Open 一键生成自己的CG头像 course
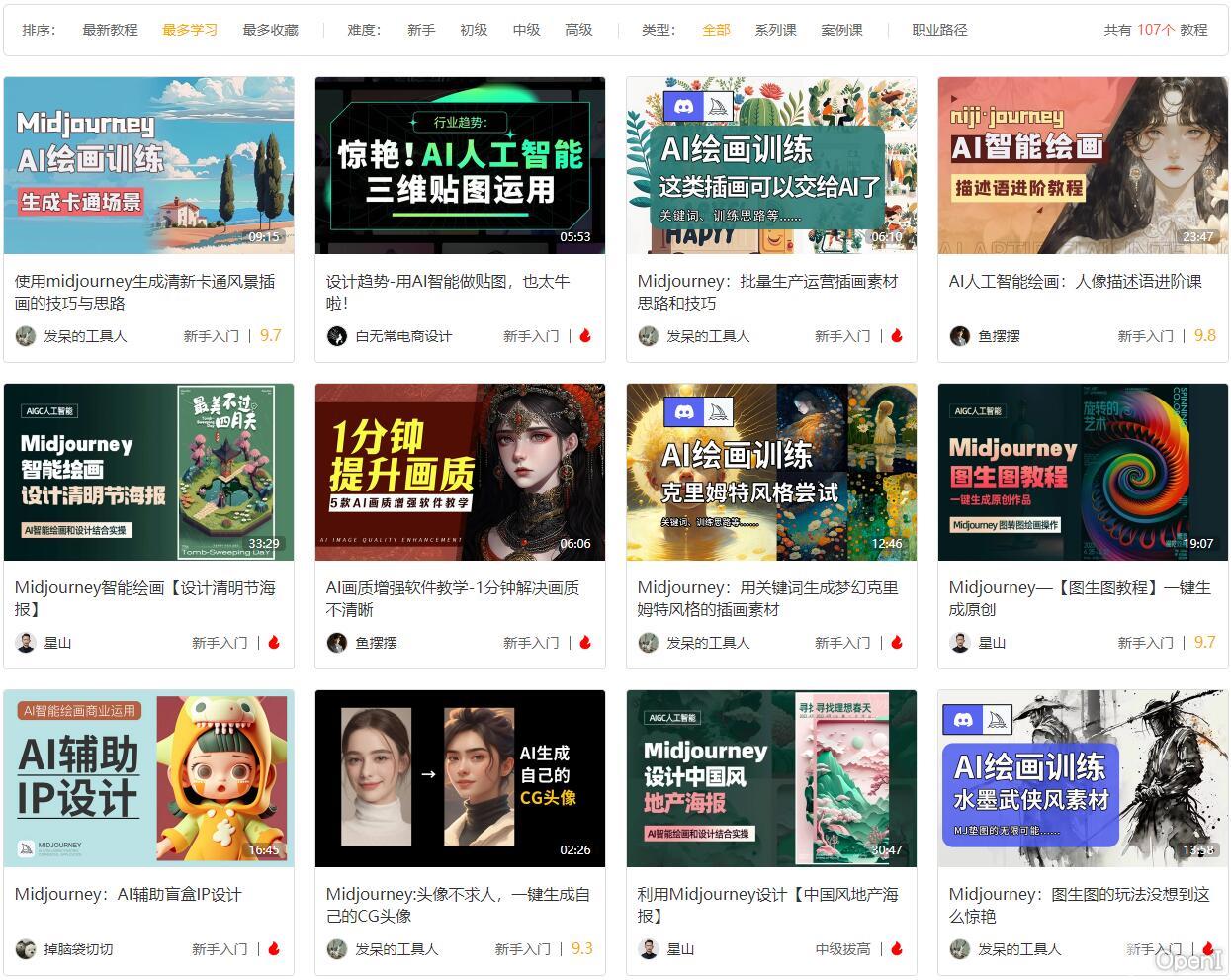The height and width of the screenshot is (980, 1231). click(x=458, y=905)
